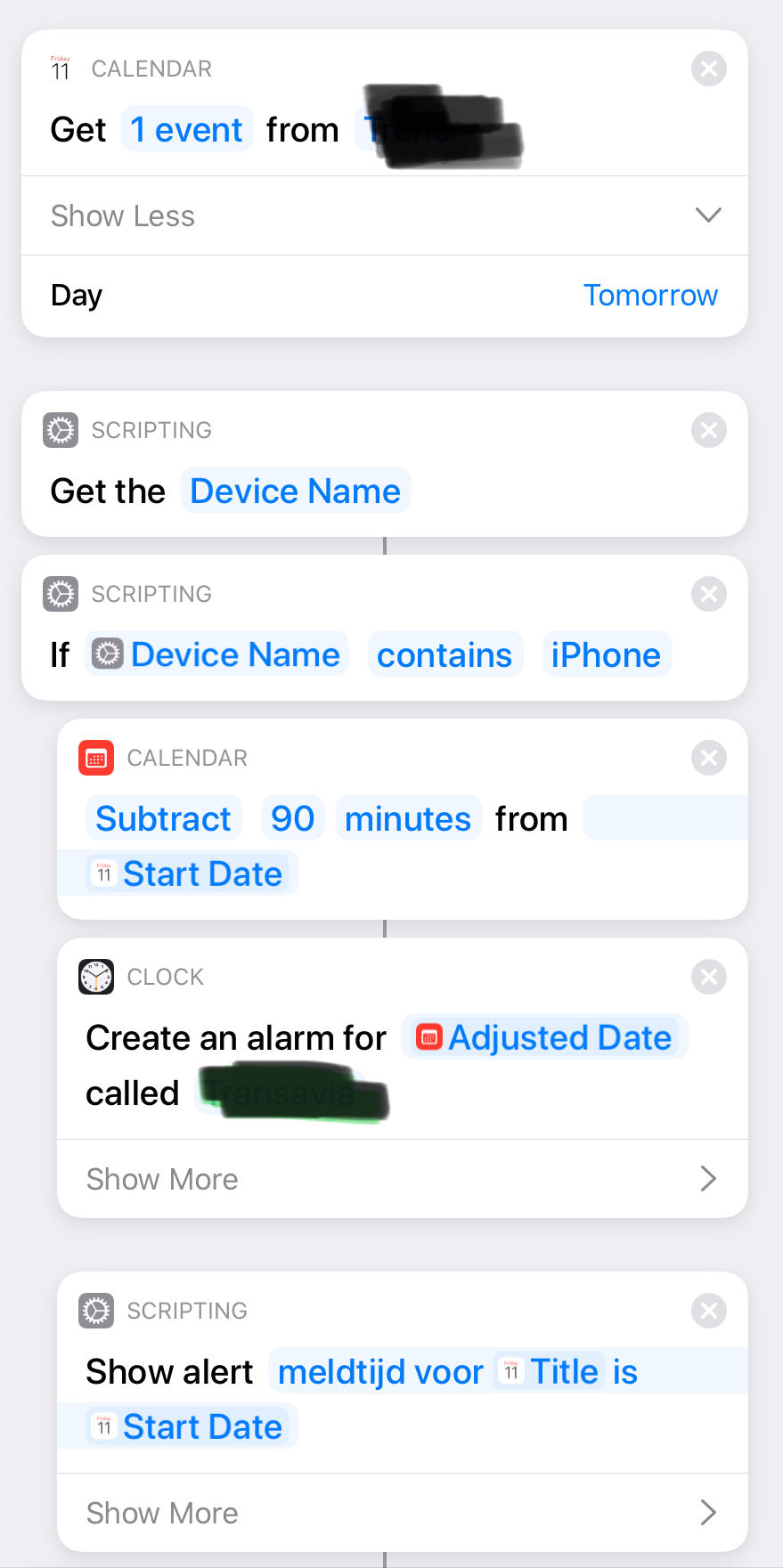Tap the Device Name token in Get the

(x=295, y=491)
